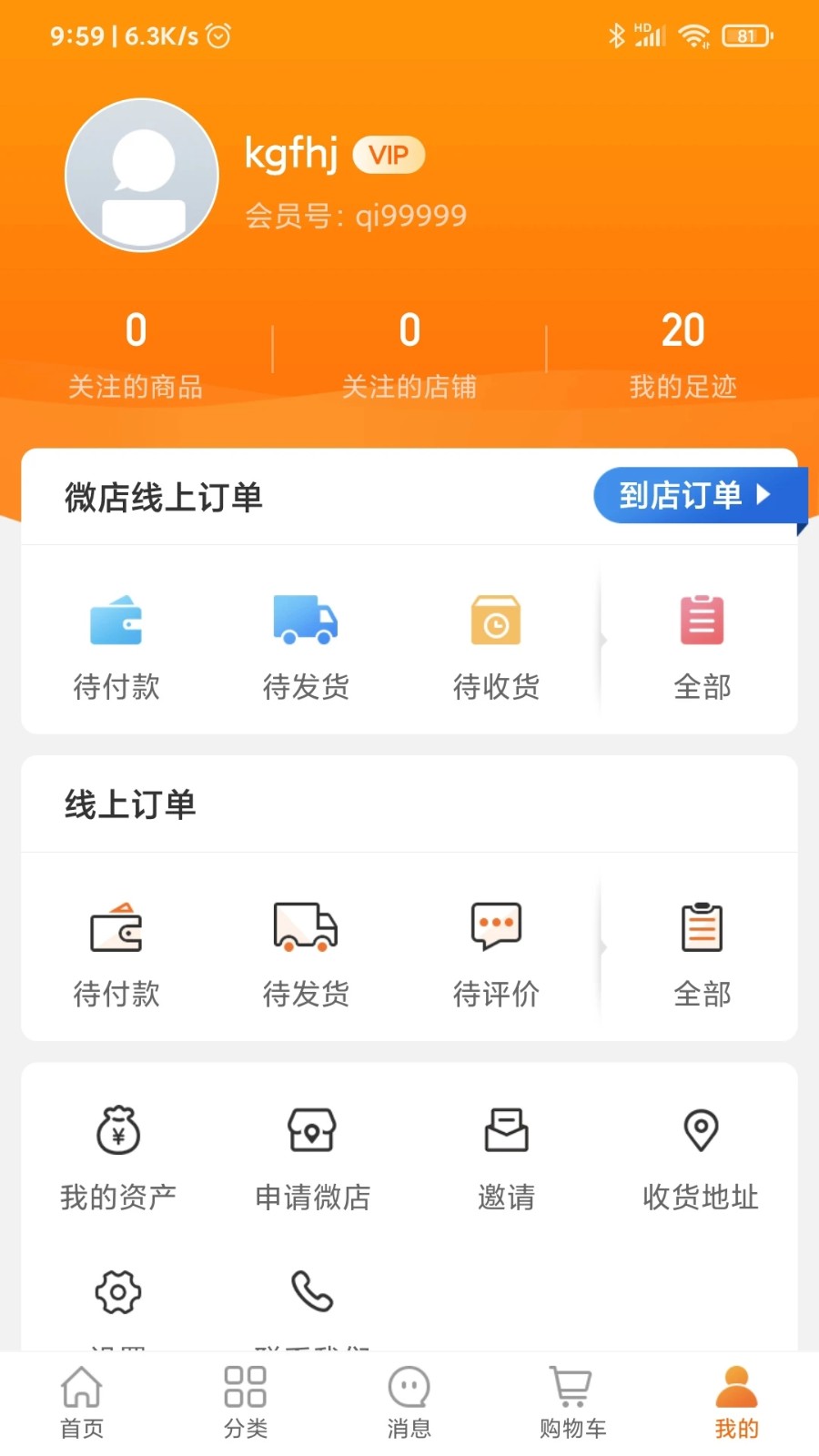
Task: Switch to the 首页 home tab
Action: pos(82,1402)
